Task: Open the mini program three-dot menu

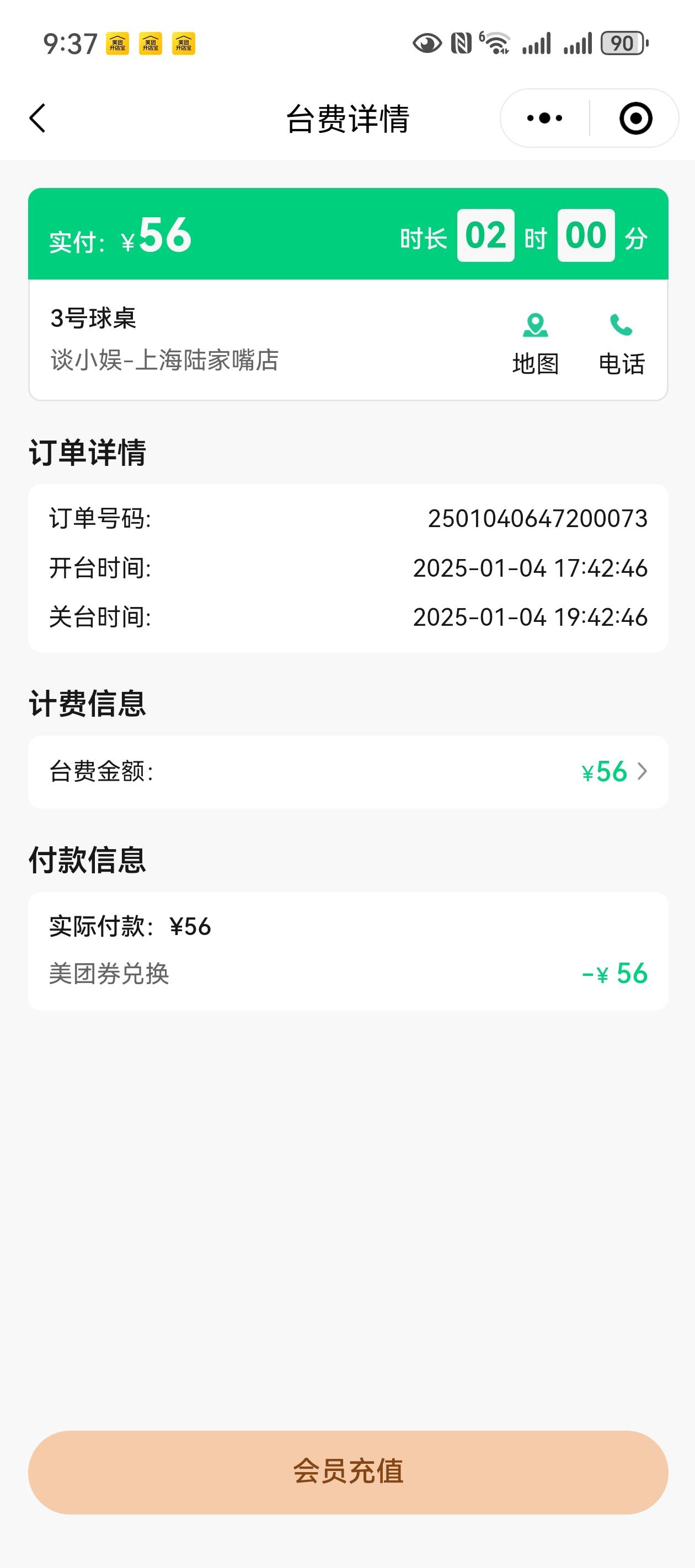Action: pyautogui.click(x=544, y=118)
